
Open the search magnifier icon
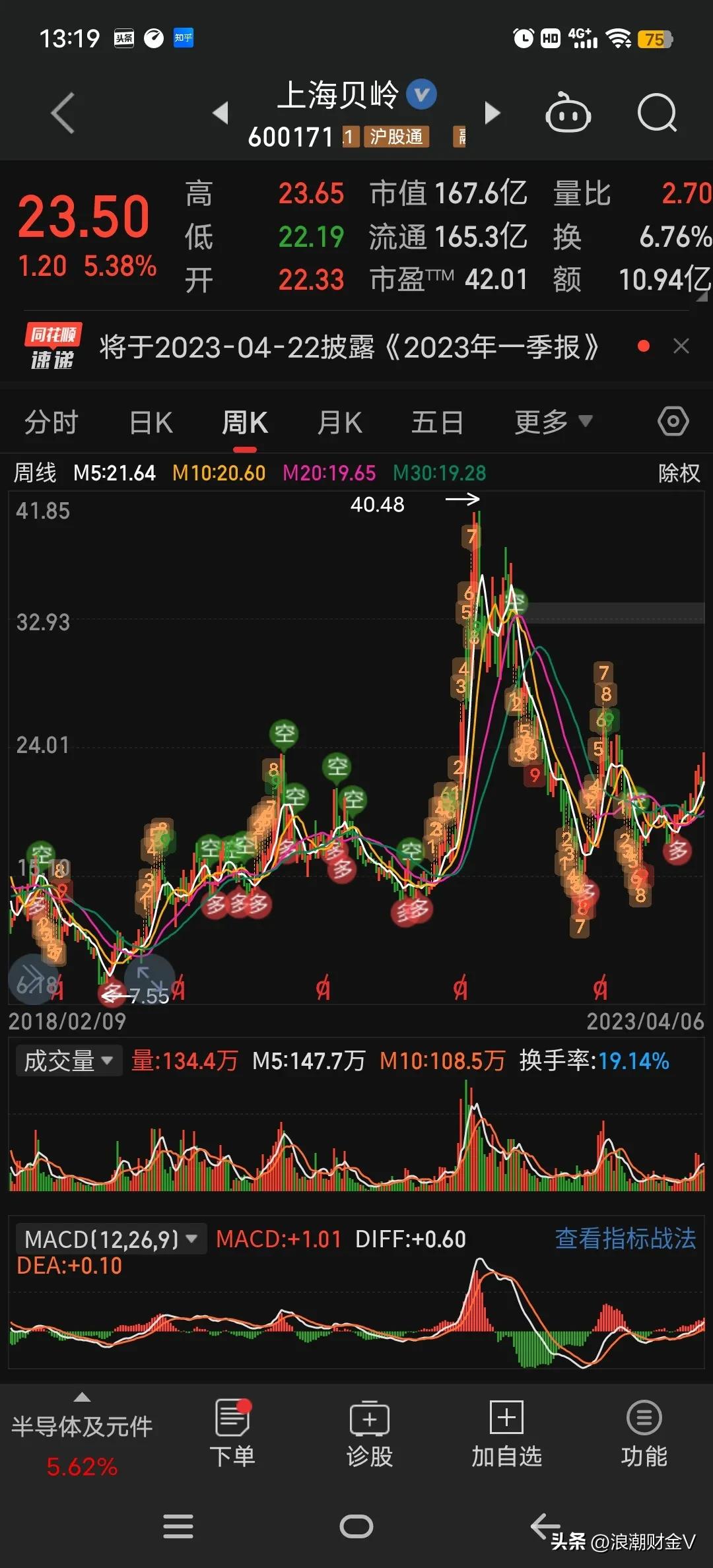click(x=657, y=114)
